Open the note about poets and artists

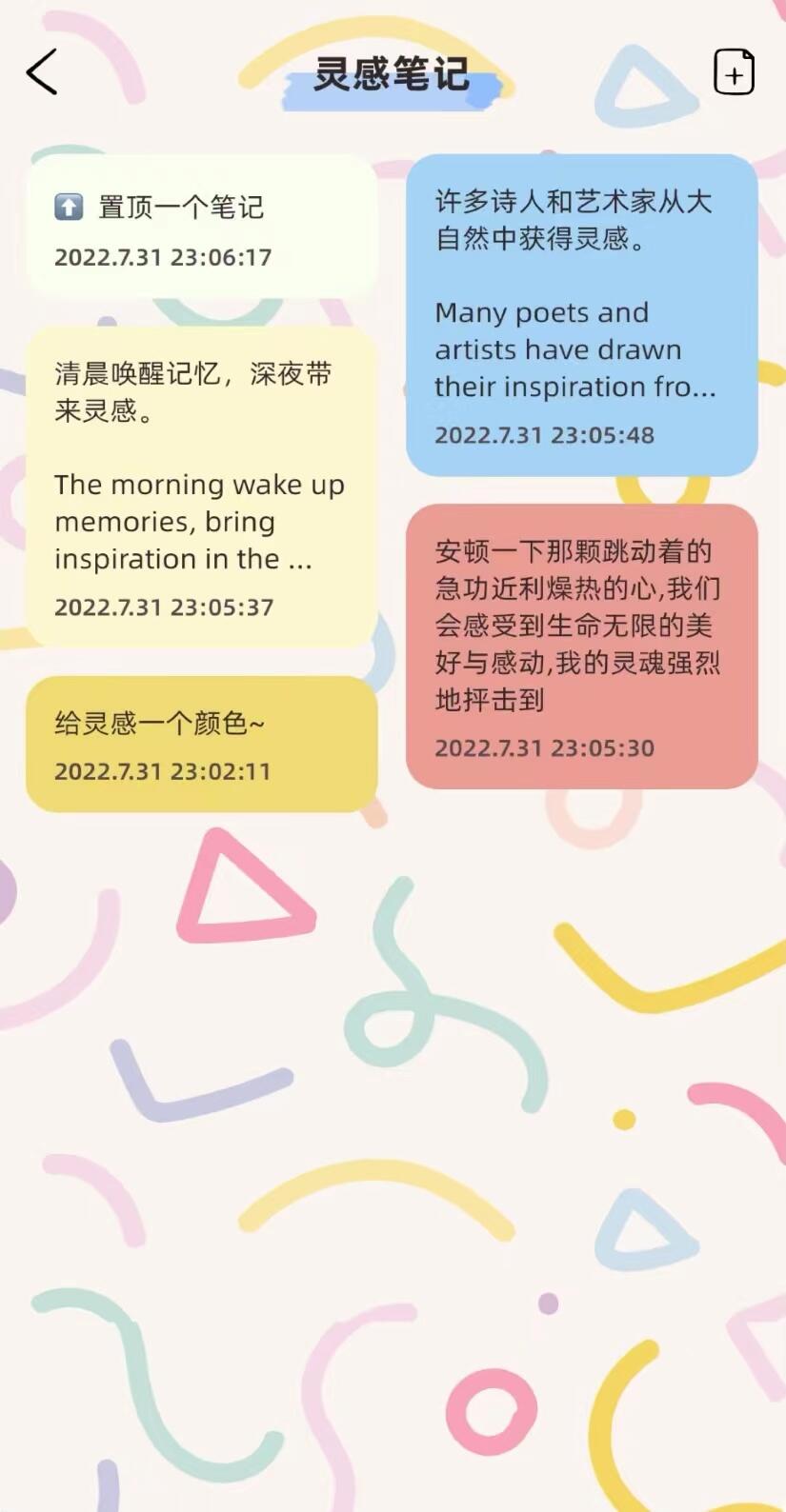pos(581,315)
